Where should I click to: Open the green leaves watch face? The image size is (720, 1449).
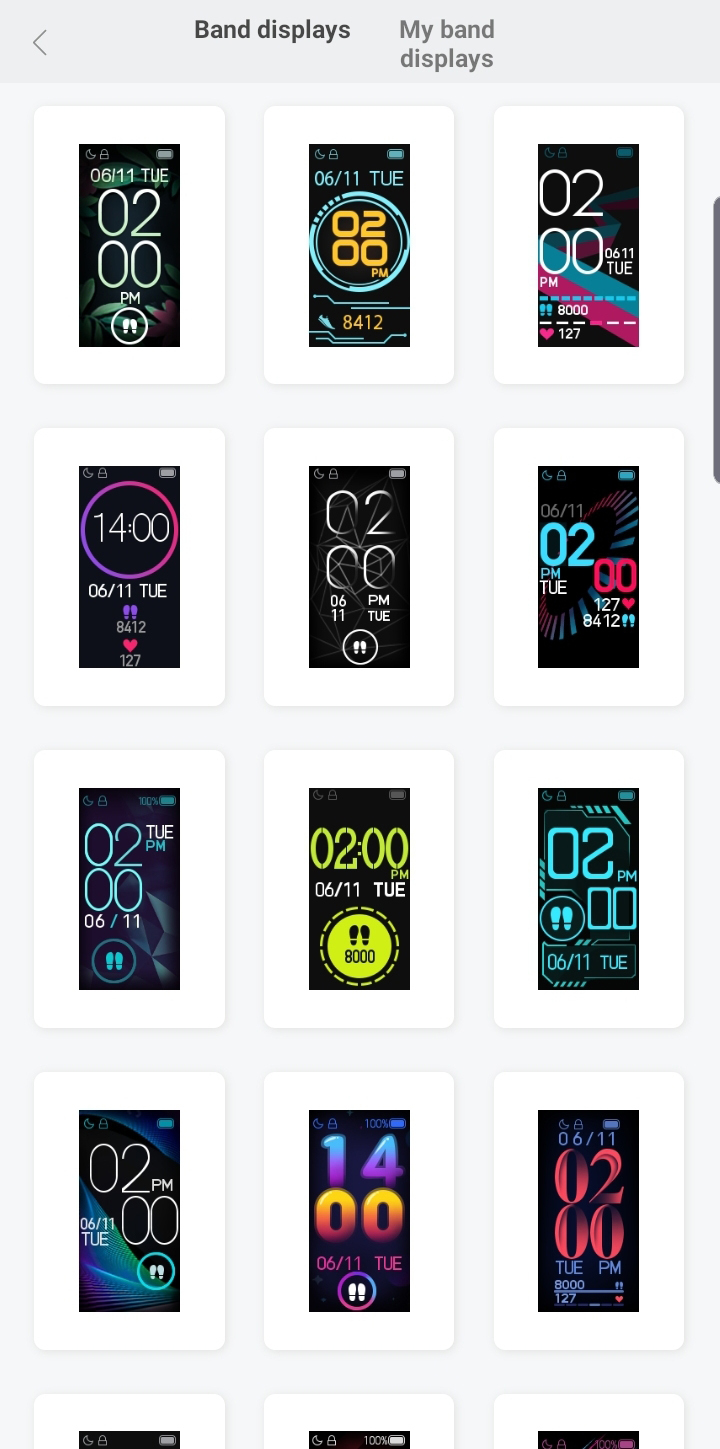(129, 245)
